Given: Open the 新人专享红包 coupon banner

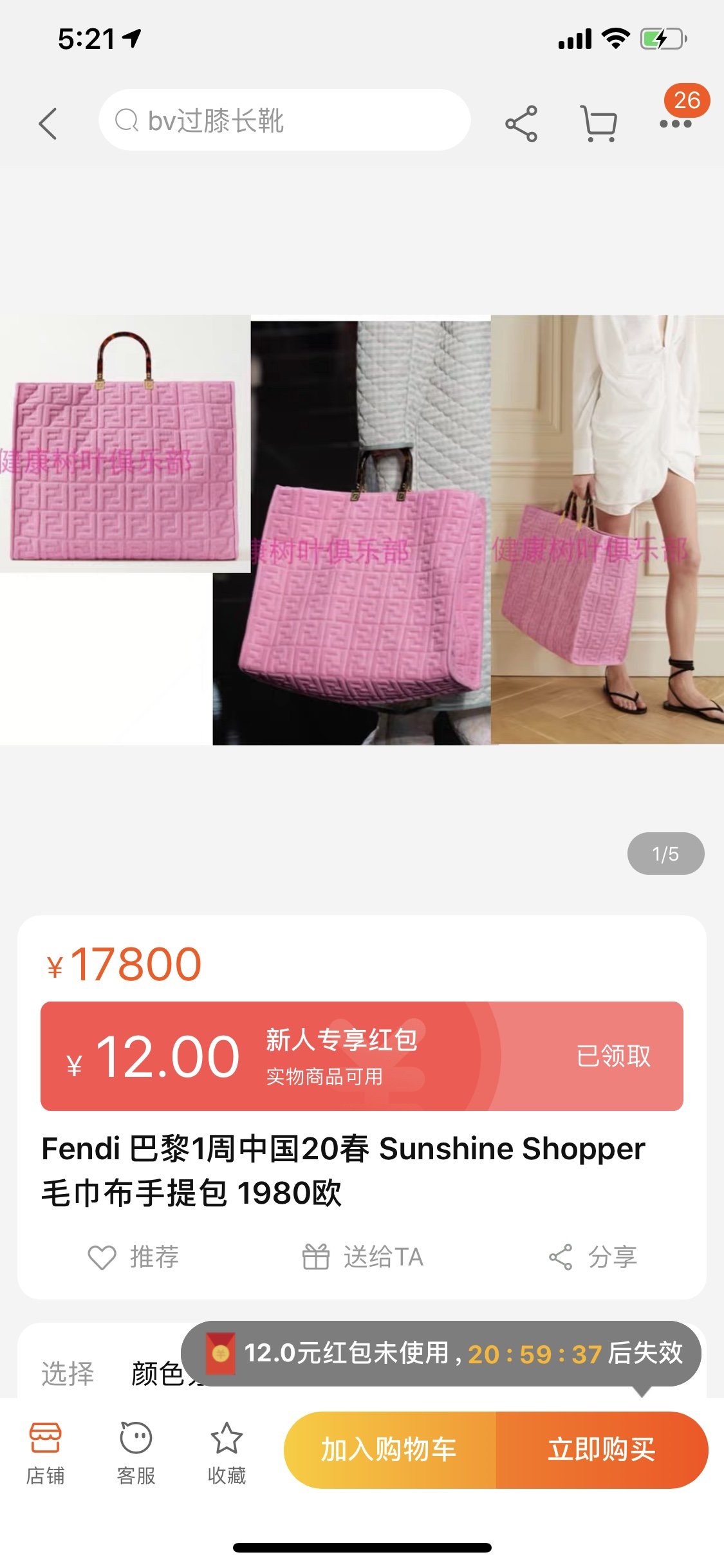Looking at the screenshot, I should click(362, 1056).
